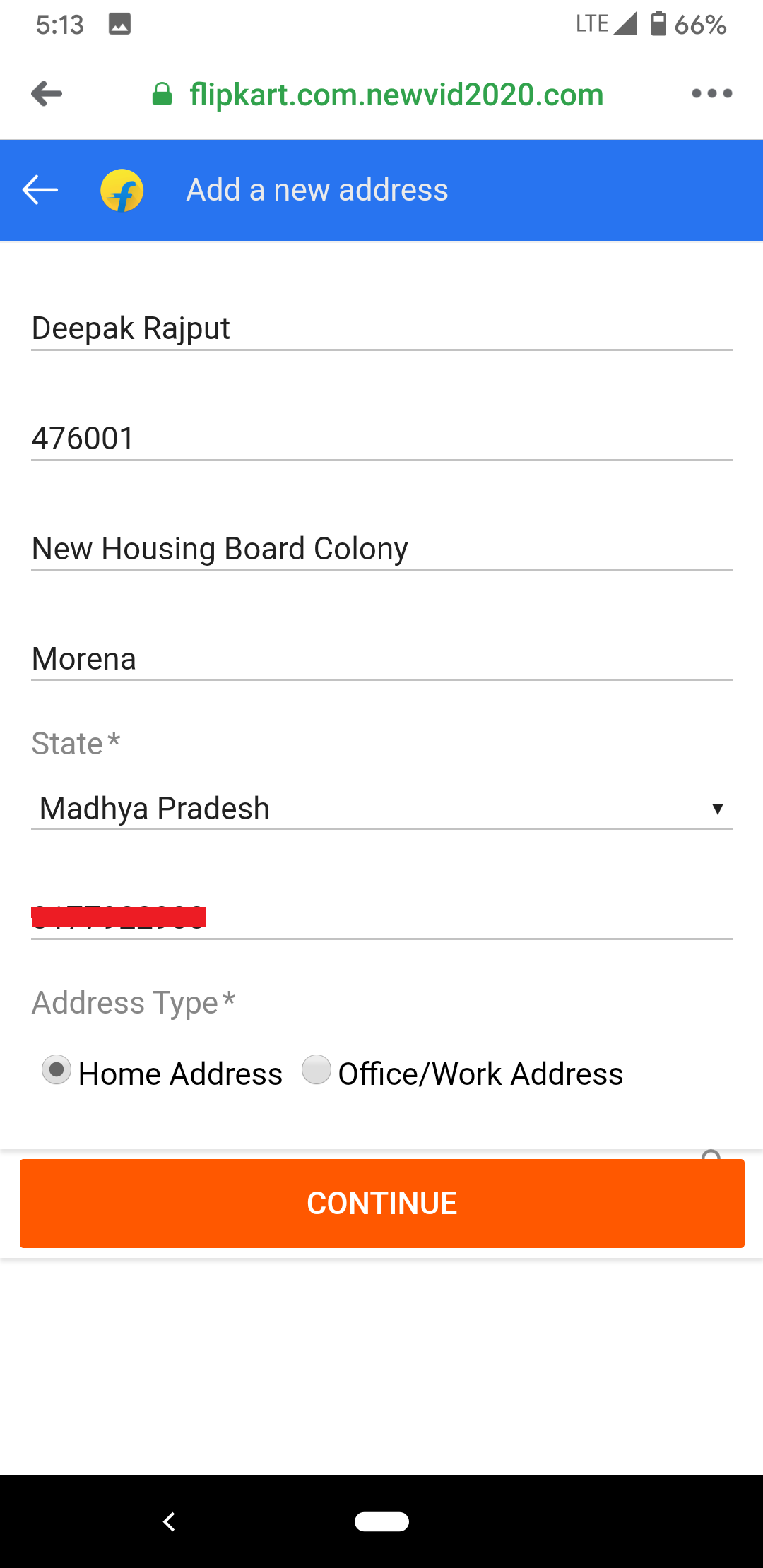Edit the New Housing Board Colony field
763x1568 pixels.
381,549
